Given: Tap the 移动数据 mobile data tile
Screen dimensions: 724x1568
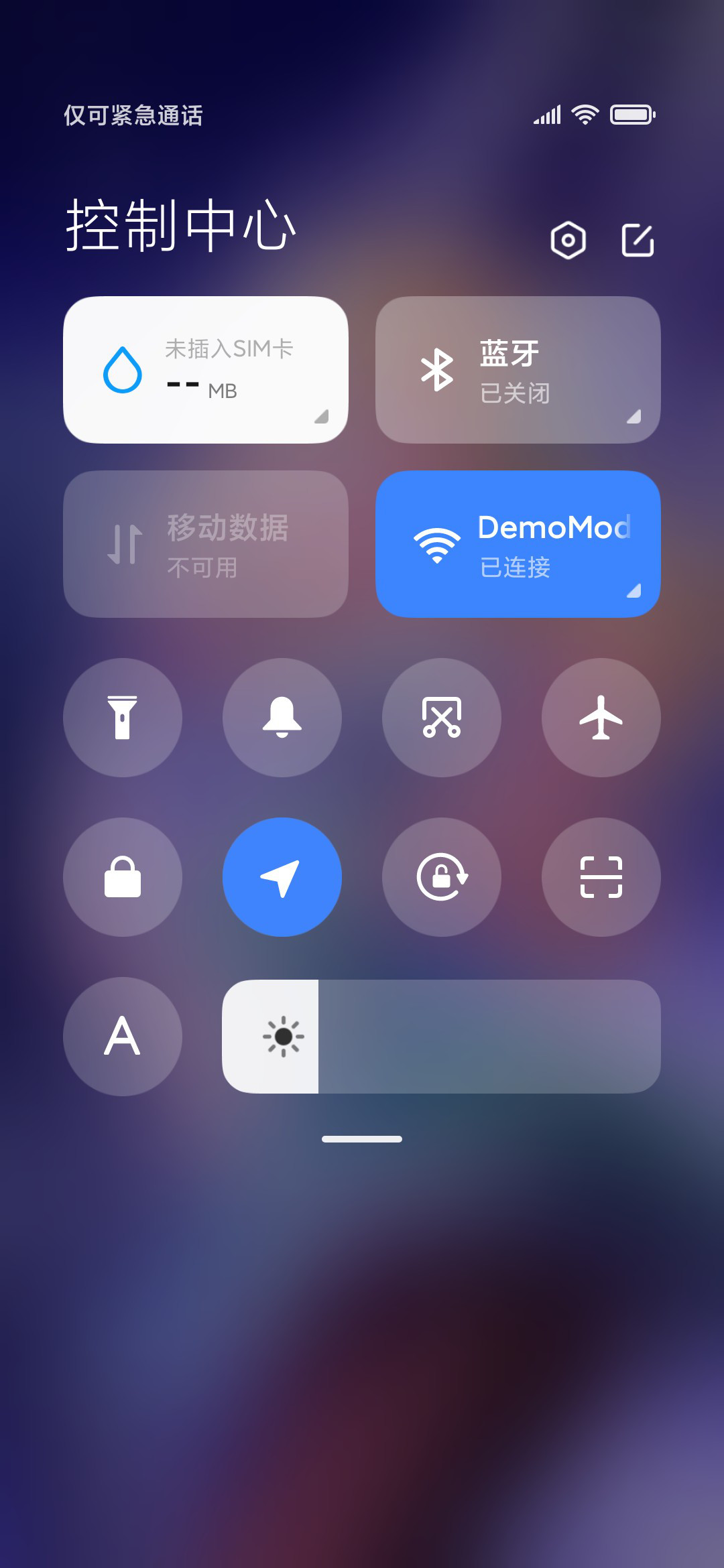Looking at the screenshot, I should coord(206,544).
